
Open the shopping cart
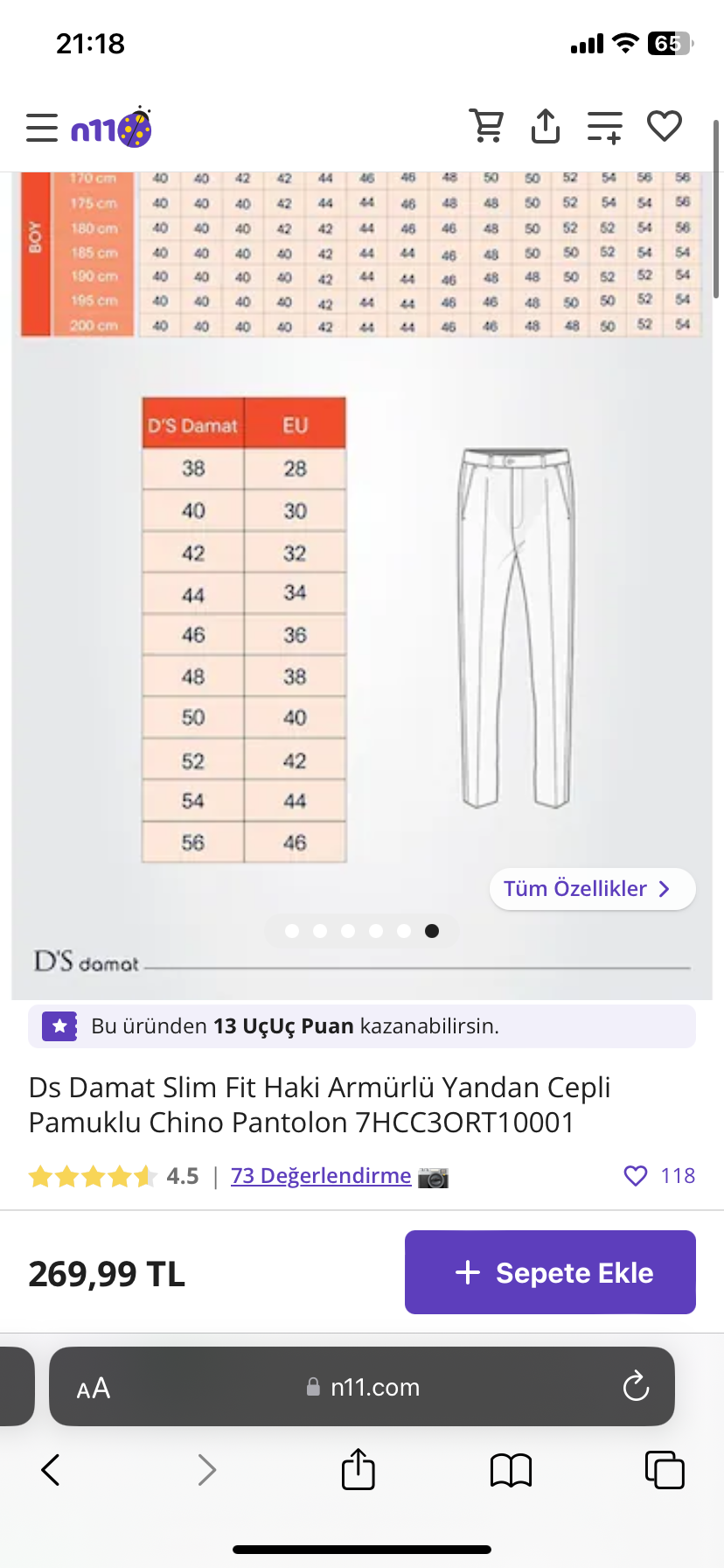point(487,126)
